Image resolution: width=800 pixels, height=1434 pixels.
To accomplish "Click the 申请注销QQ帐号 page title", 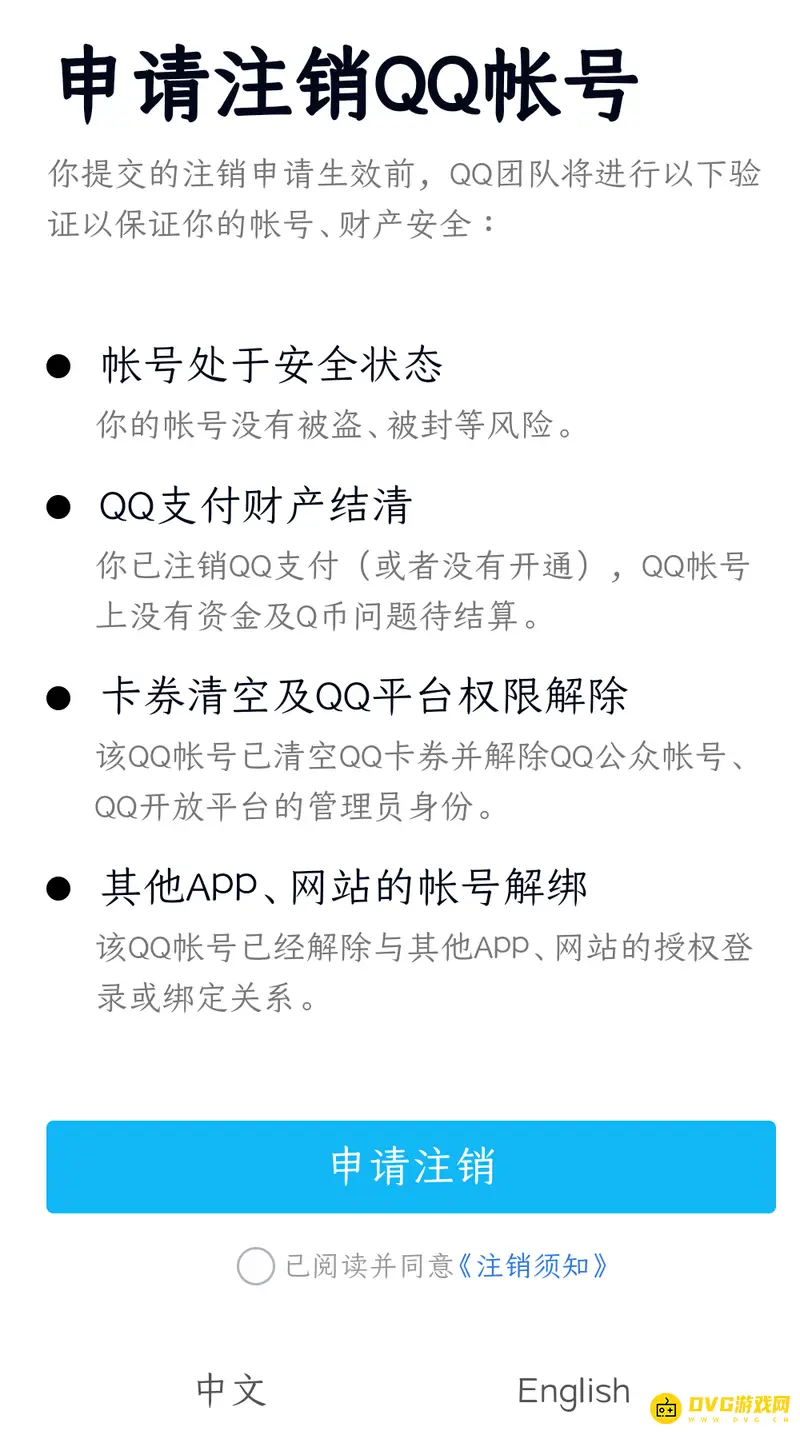I will click(x=348, y=85).
